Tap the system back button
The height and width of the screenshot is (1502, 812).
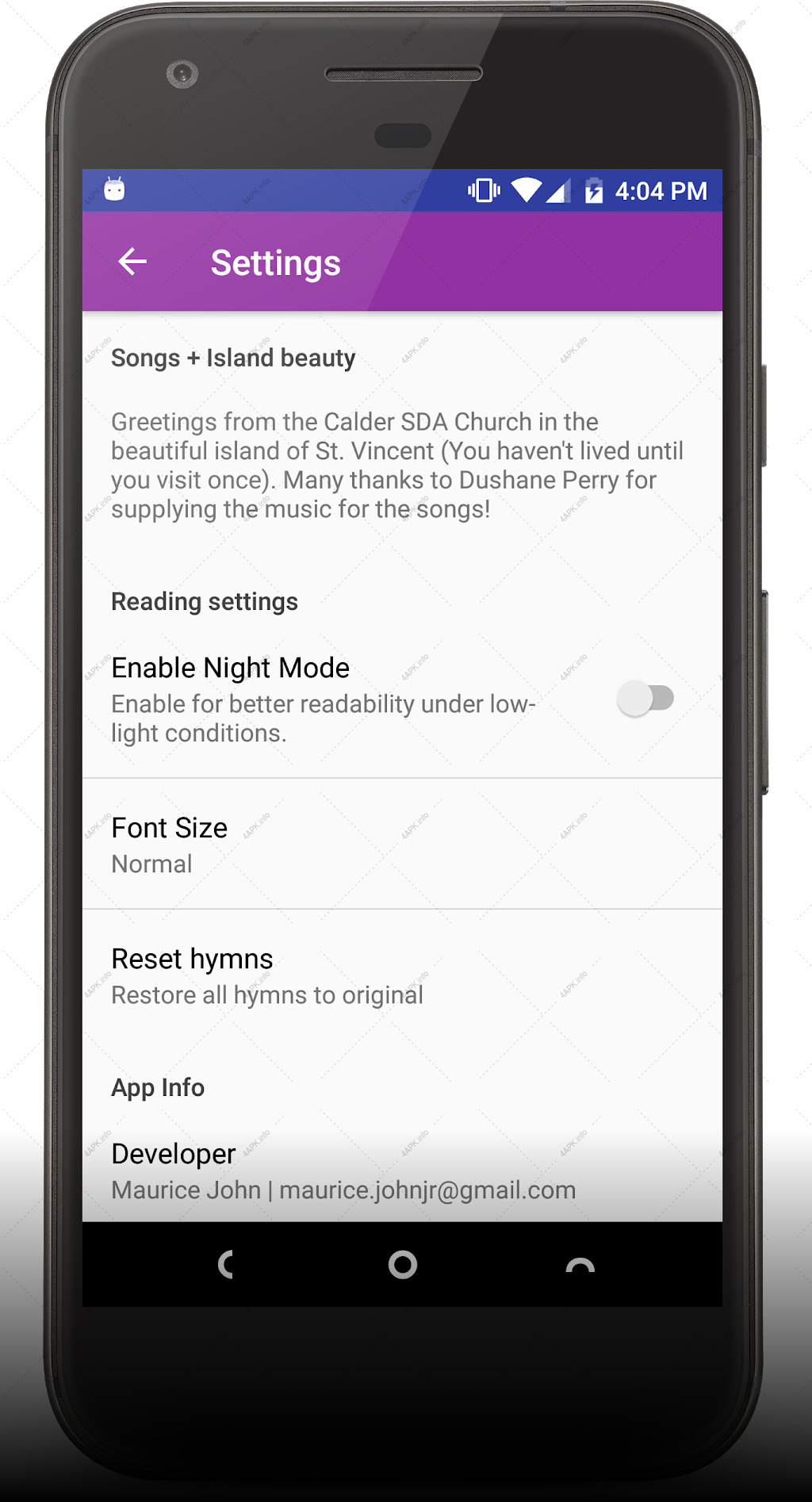(226, 1265)
